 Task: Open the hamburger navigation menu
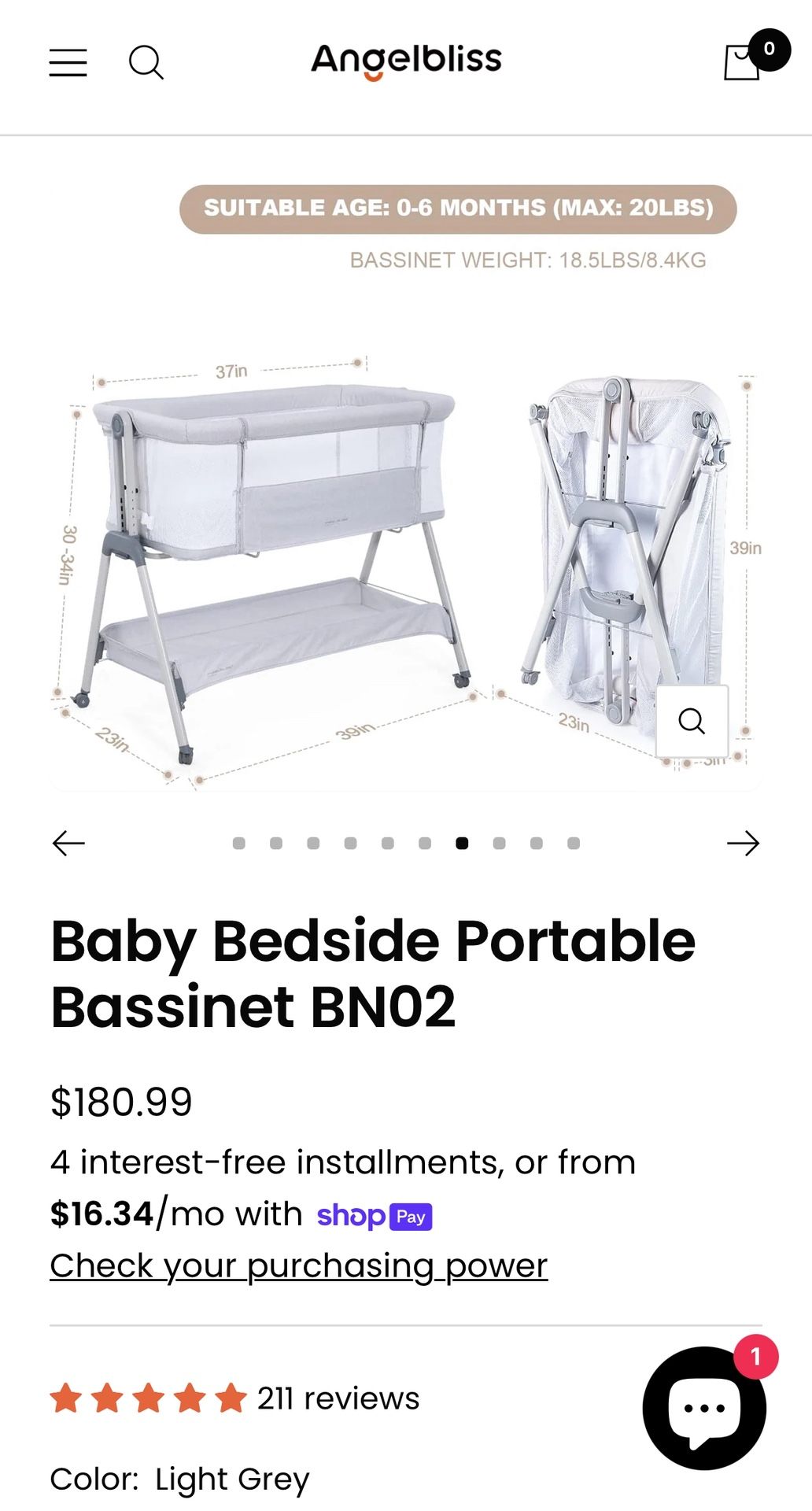click(x=68, y=62)
